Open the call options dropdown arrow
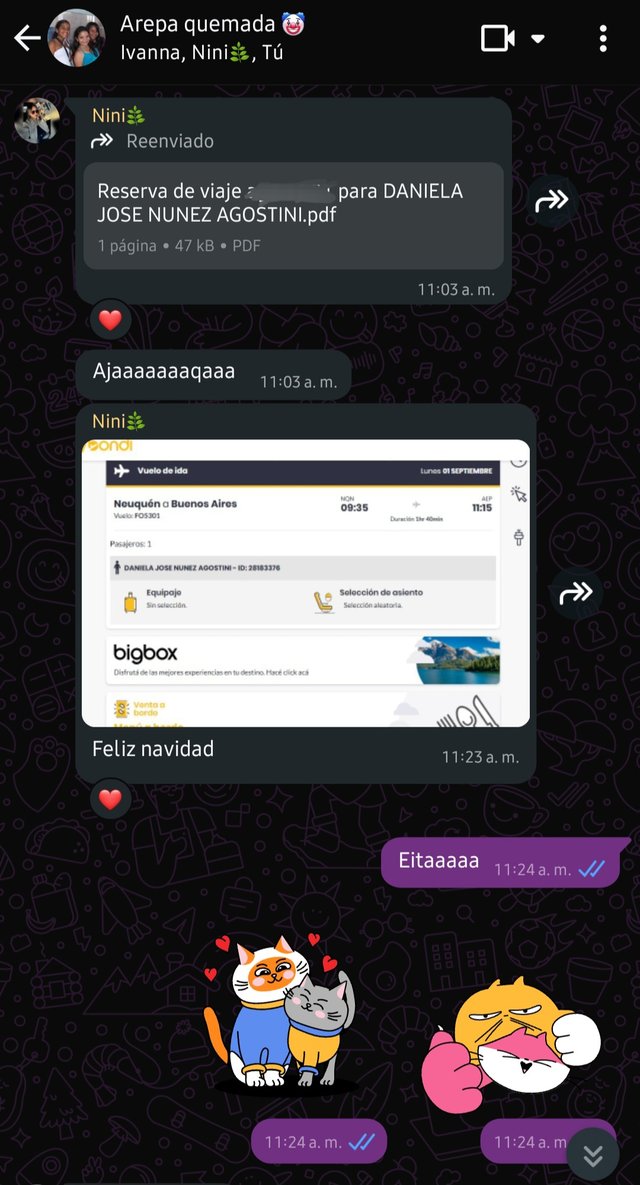 click(538, 39)
